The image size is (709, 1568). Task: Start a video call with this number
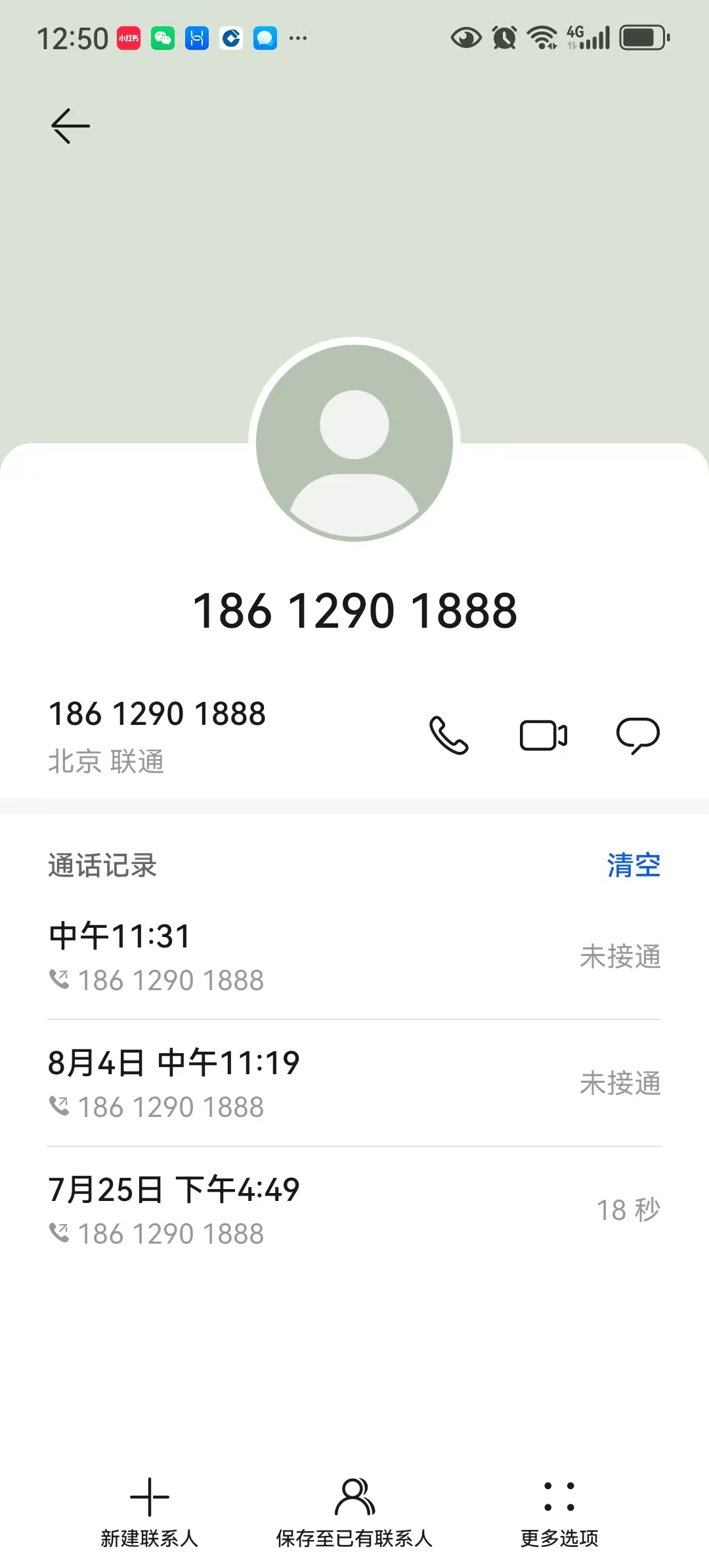pos(544,735)
